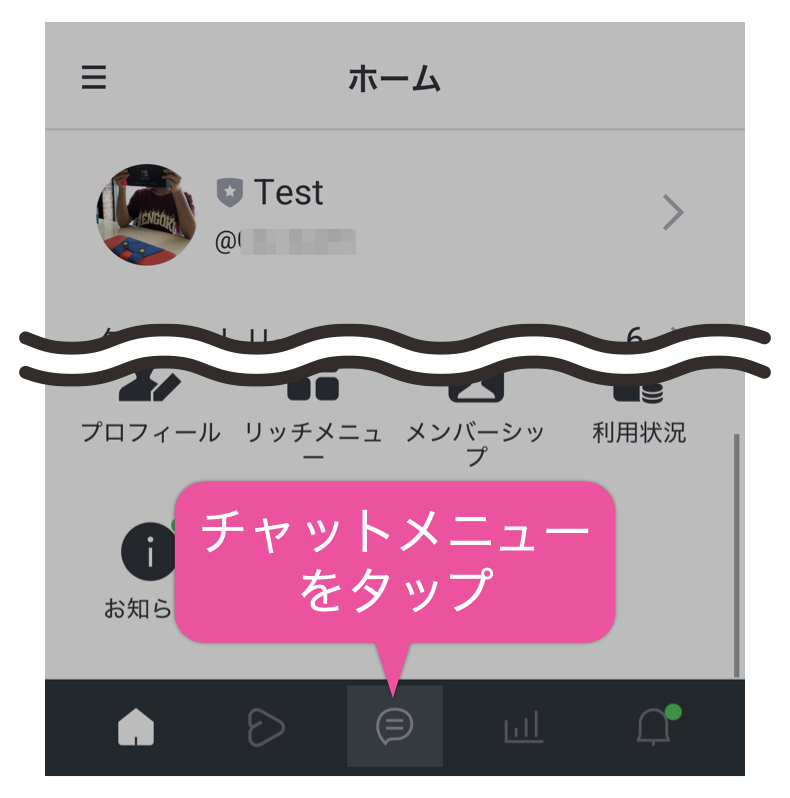Open the chat menu speech bubble icon

(394, 727)
